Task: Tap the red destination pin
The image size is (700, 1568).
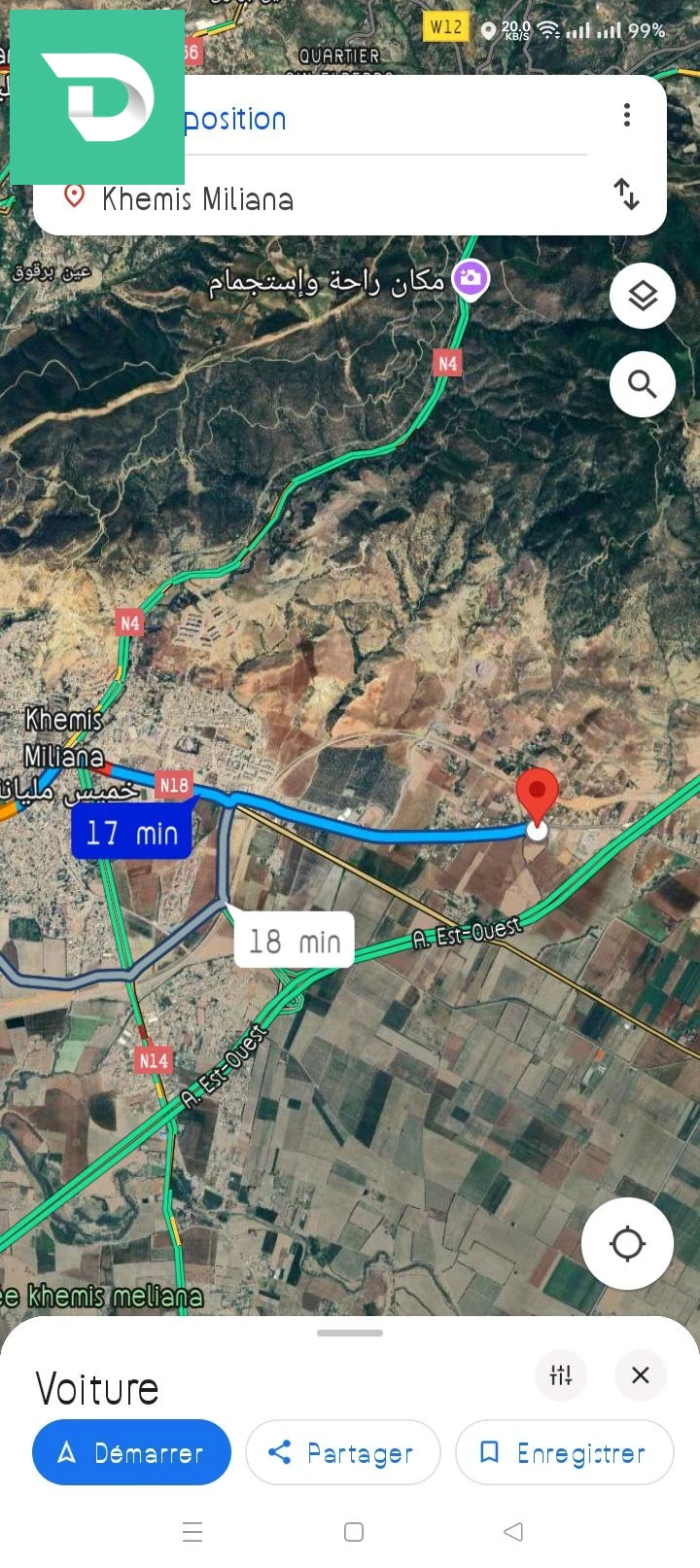Action: 537,793
